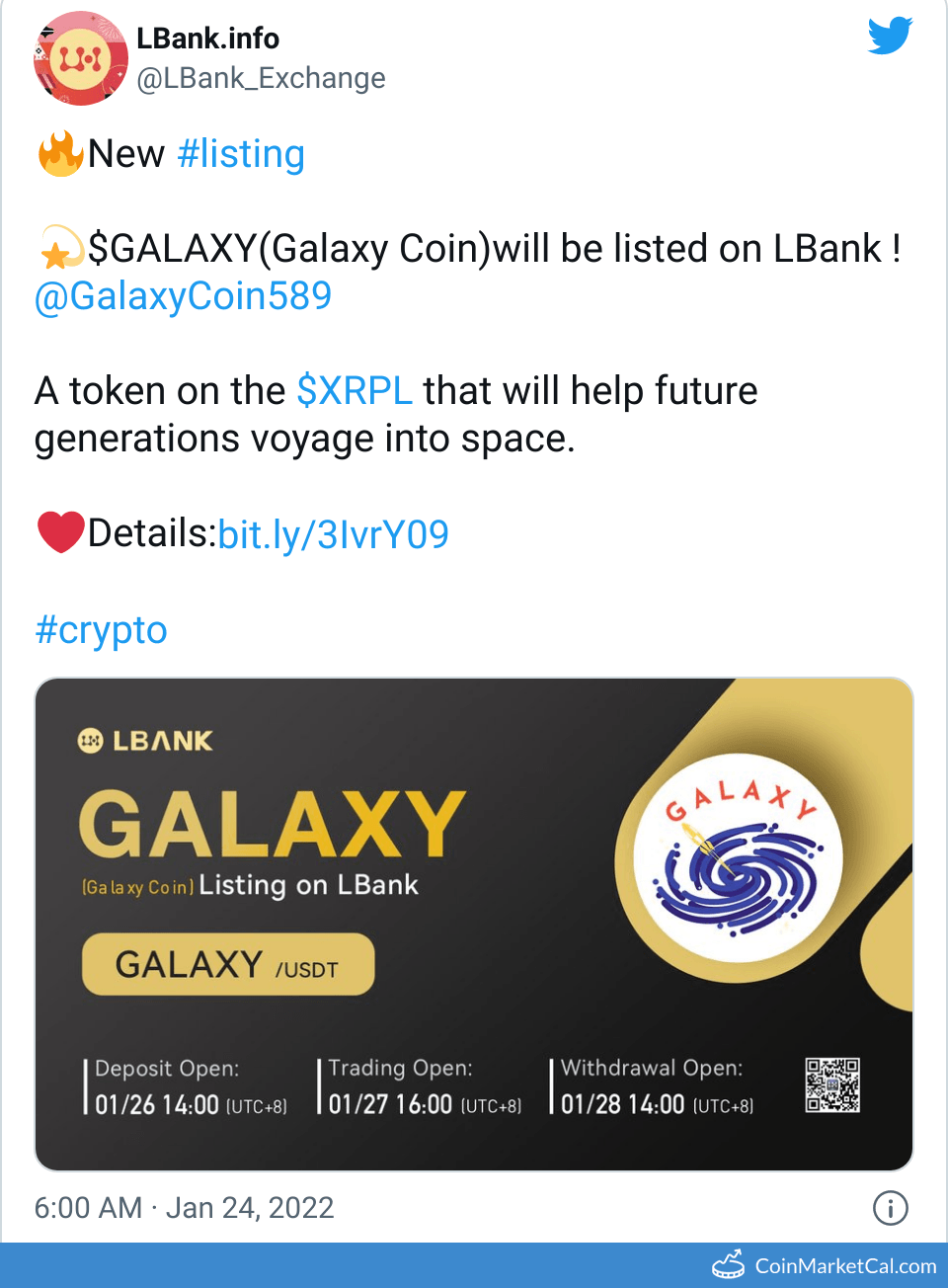948x1288 pixels.
Task: View the GALAXY listing image
Action: (x=474, y=924)
